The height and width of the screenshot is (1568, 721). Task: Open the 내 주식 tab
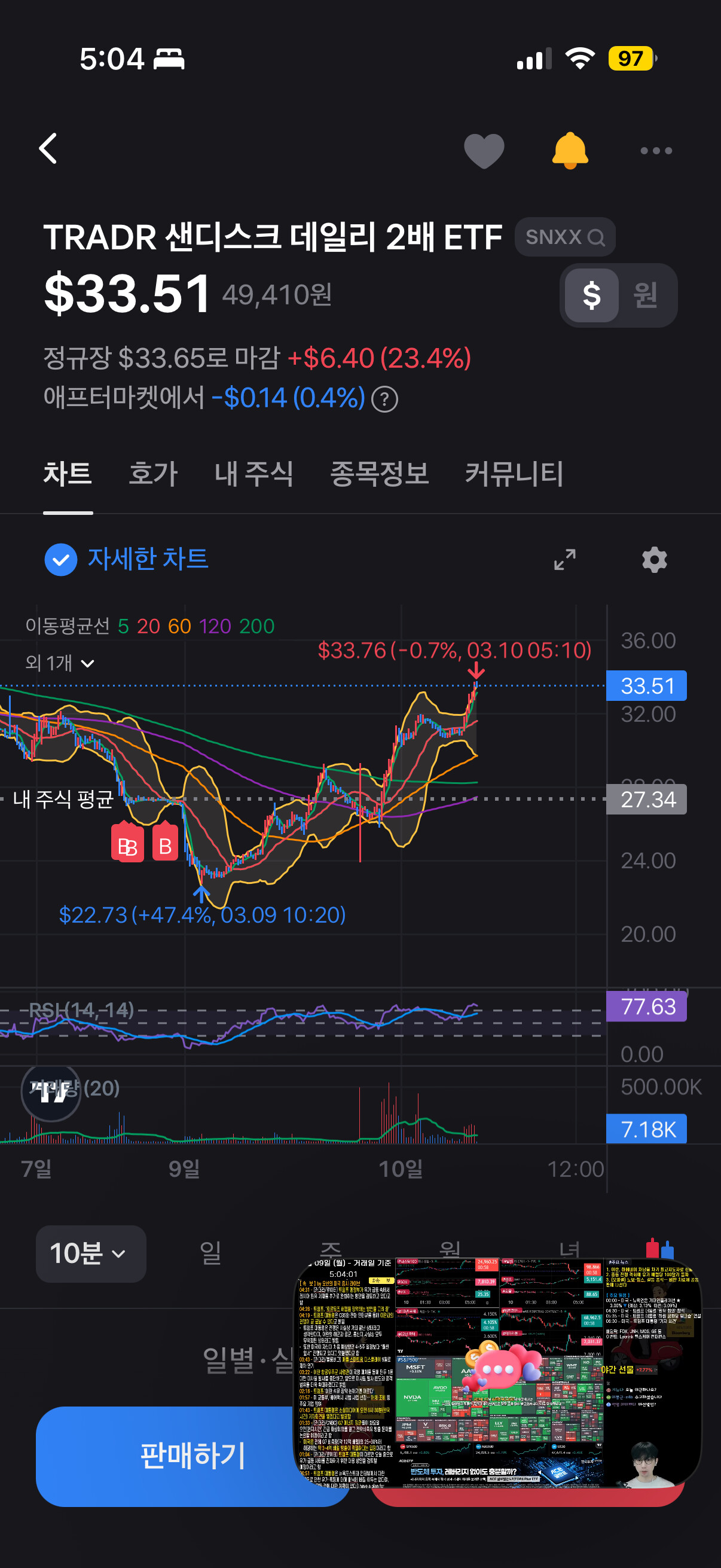[253, 474]
